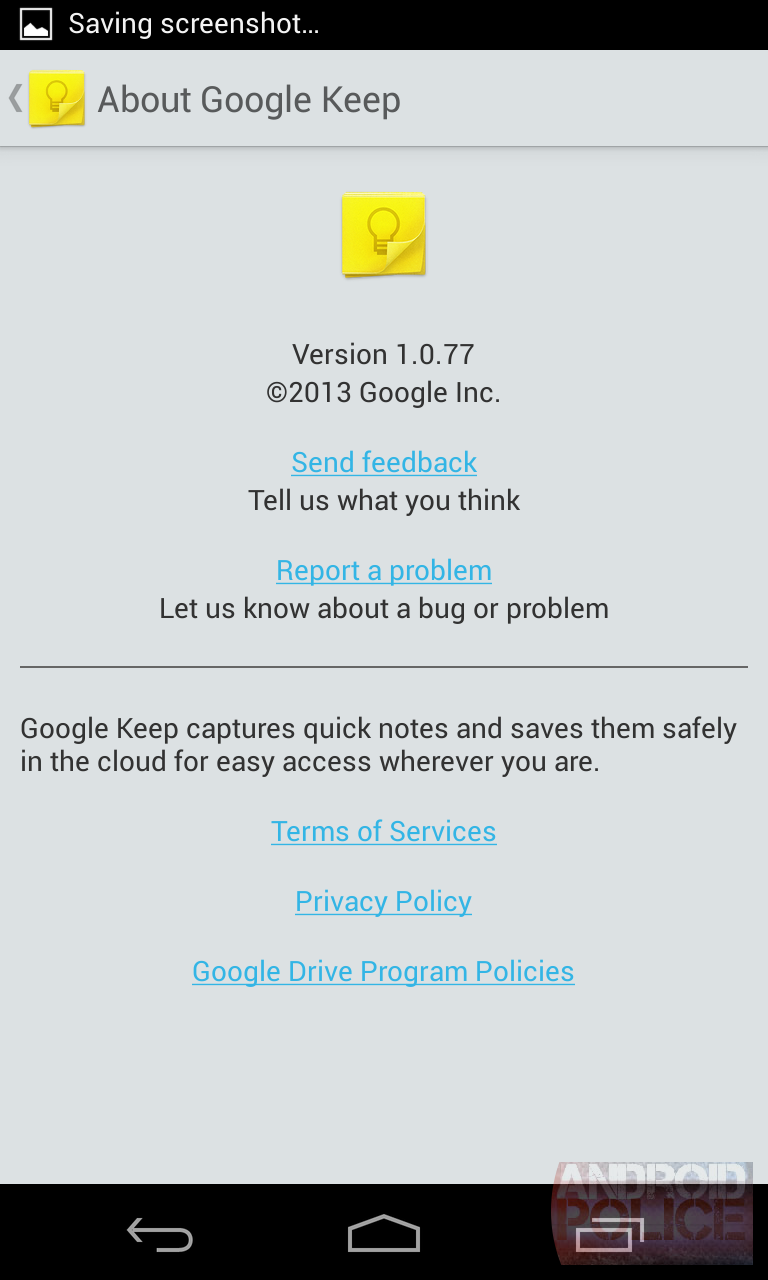The width and height of the screenshot is (768, 1280).
Task: Tap the Saving screenshot notification text
Action: [194, 23]
